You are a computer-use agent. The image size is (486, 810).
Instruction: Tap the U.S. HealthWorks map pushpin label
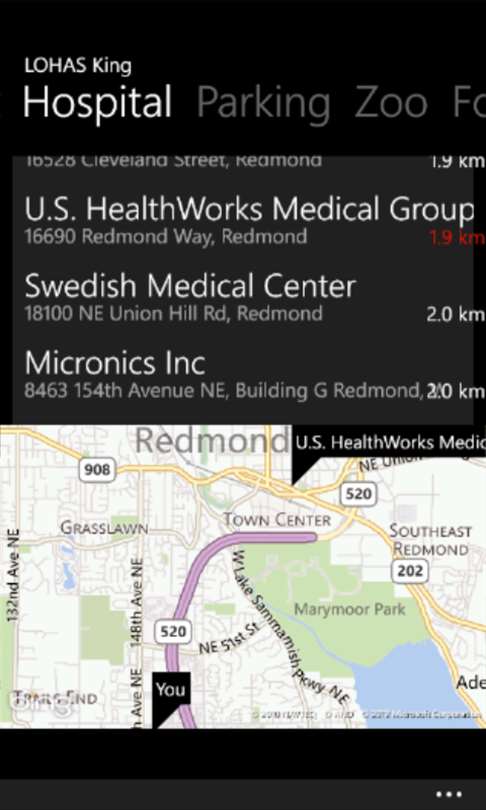click(389, 443)
